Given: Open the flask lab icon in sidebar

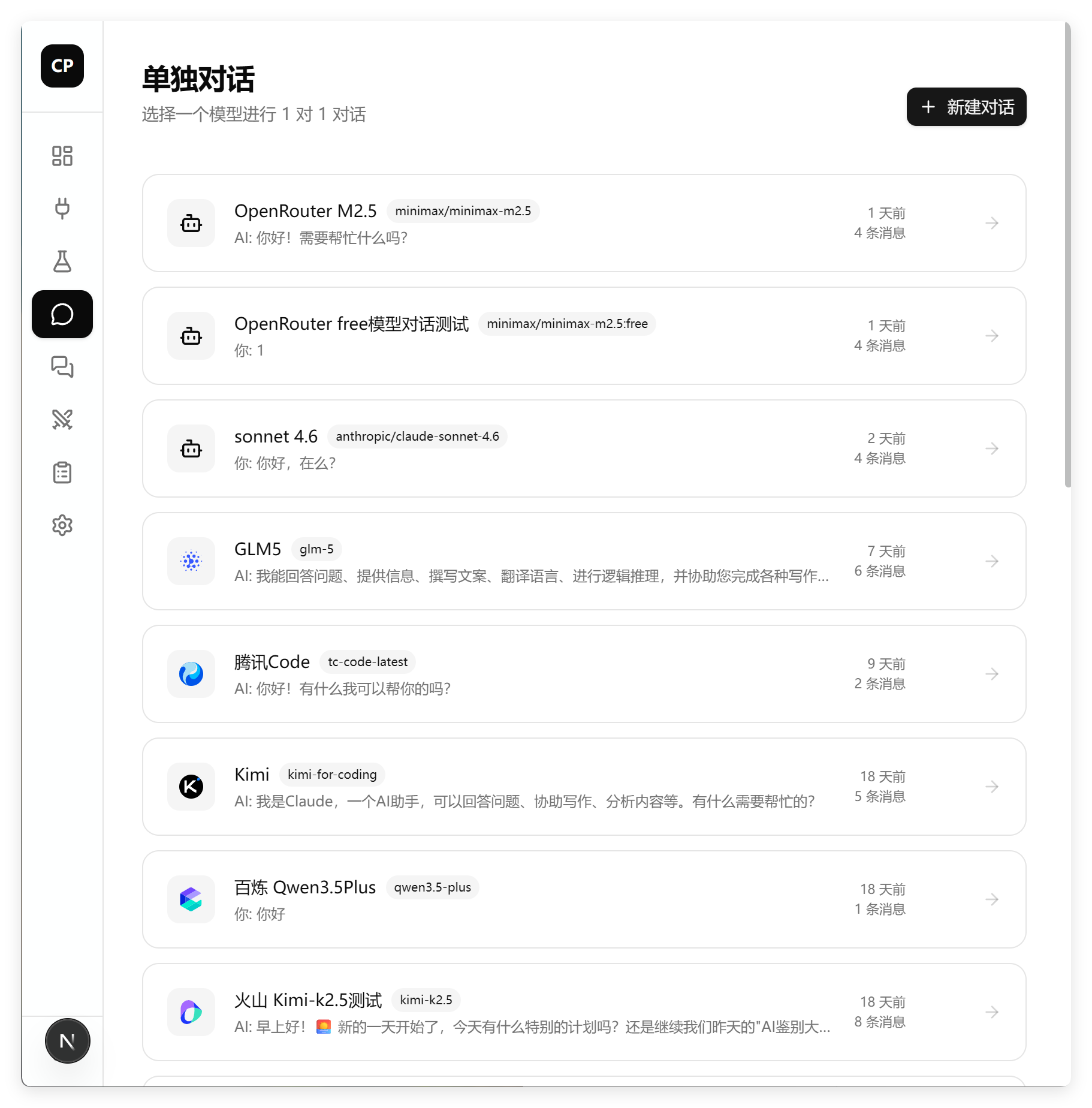Looking at the screenshot, I should [x=62, y=261].
